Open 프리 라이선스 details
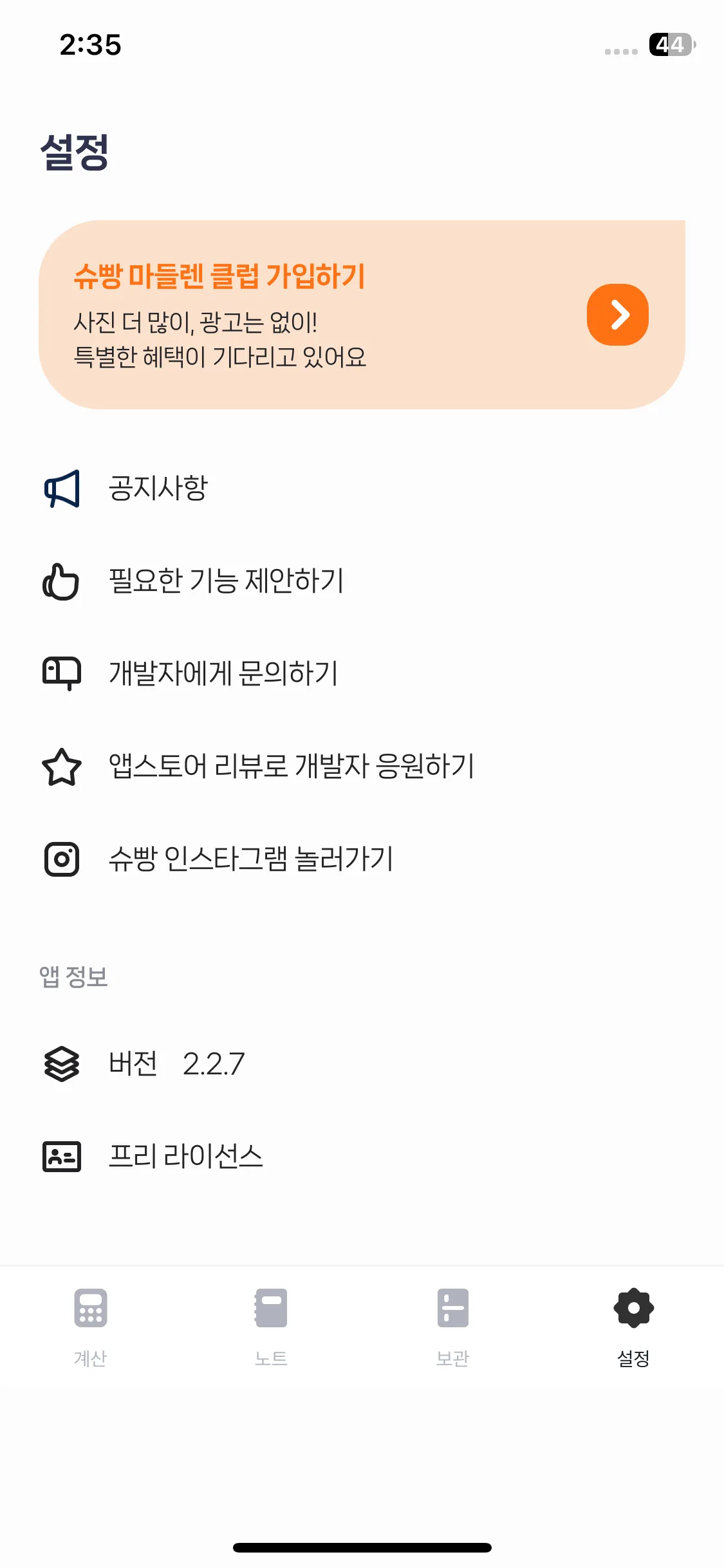The image size is (724, 1568). (x=185, y=1157)
